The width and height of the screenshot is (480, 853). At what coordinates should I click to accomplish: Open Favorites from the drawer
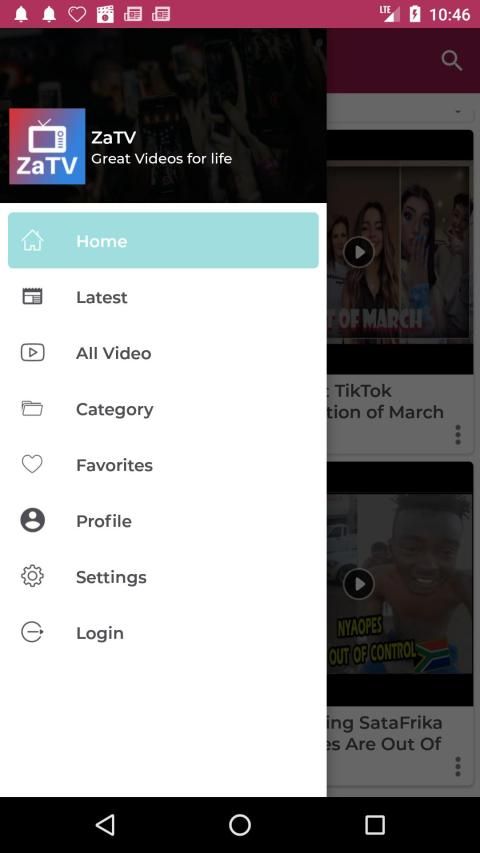coord(163,465)
